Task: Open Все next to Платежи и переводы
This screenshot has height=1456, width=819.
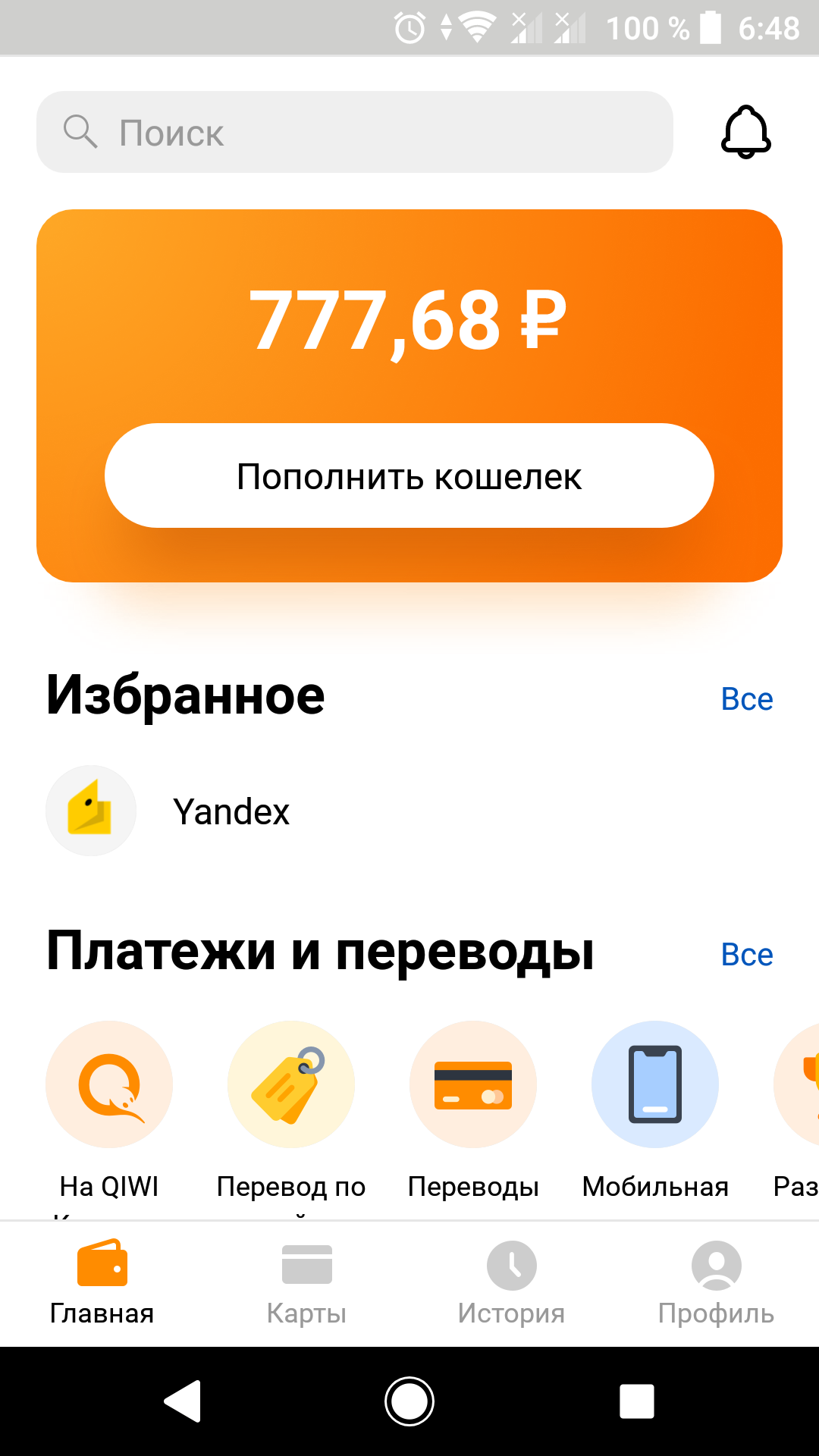Action: (747, 954)
